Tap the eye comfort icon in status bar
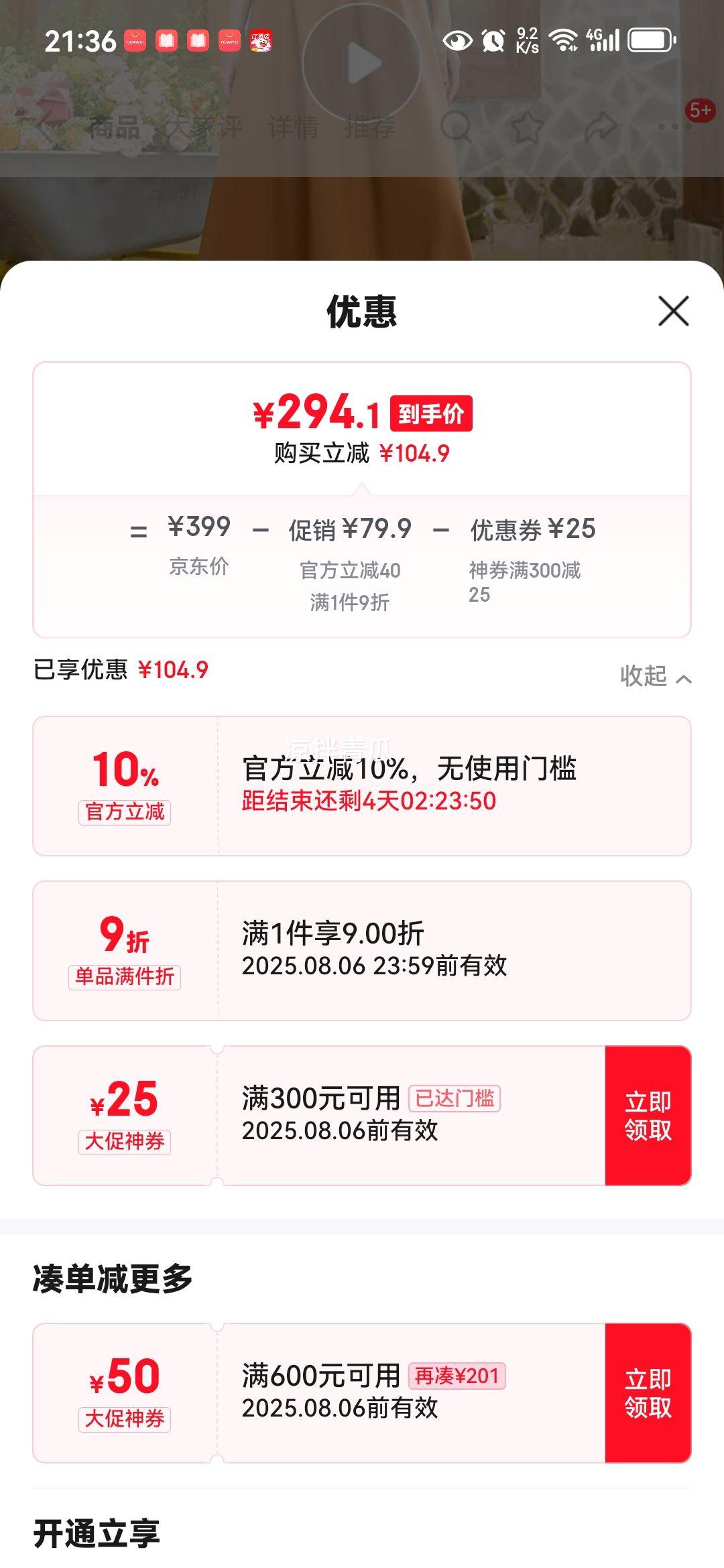 point(458,42)
